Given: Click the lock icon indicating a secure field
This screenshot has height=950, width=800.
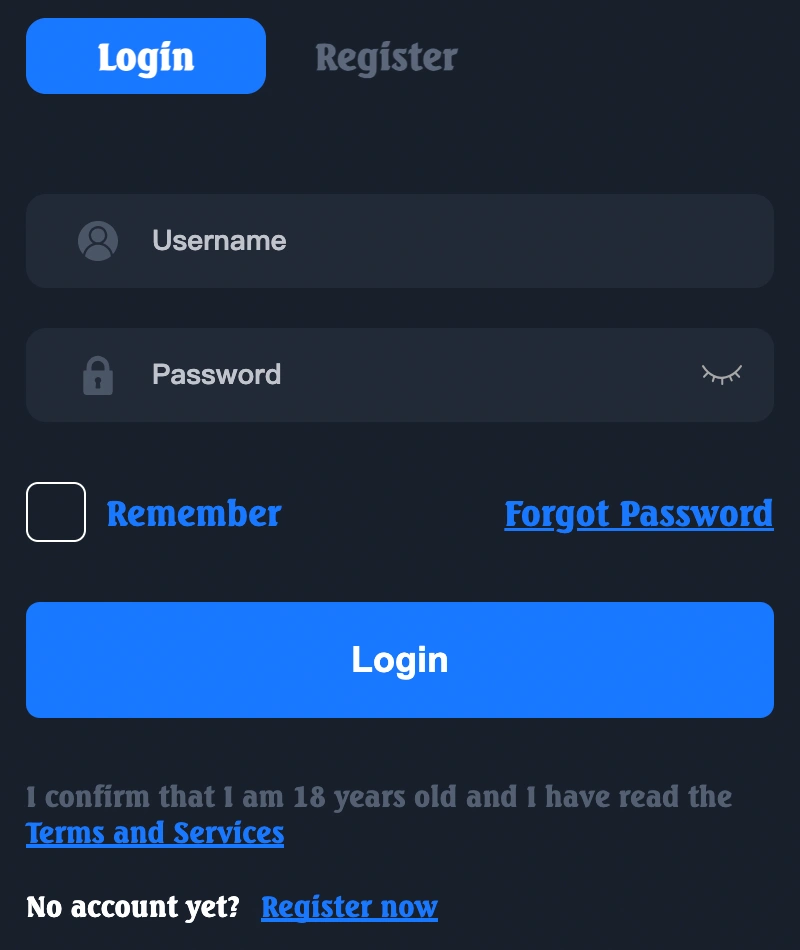Looking at the screenshot, I should tap(97, 375).
